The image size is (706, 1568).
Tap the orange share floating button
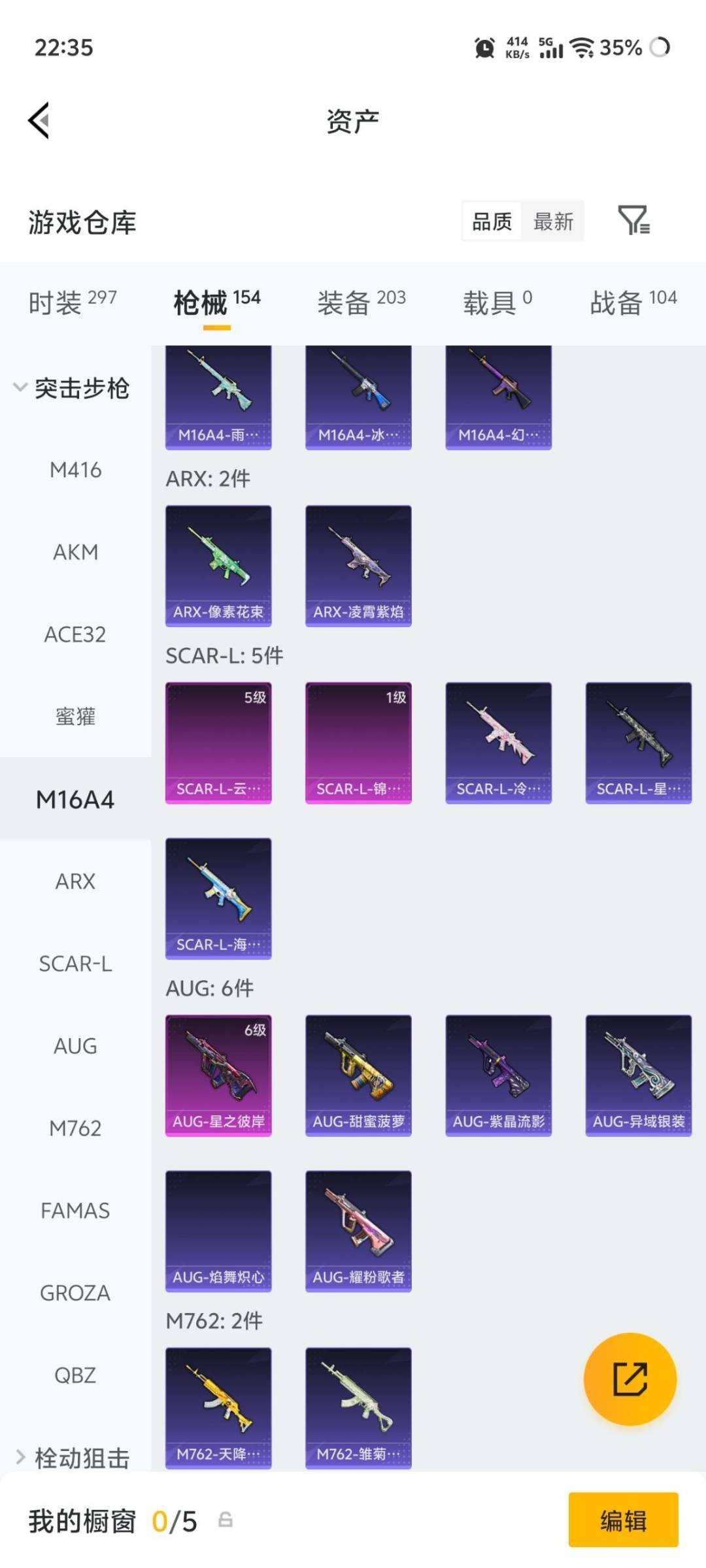tap(630, 1379)
